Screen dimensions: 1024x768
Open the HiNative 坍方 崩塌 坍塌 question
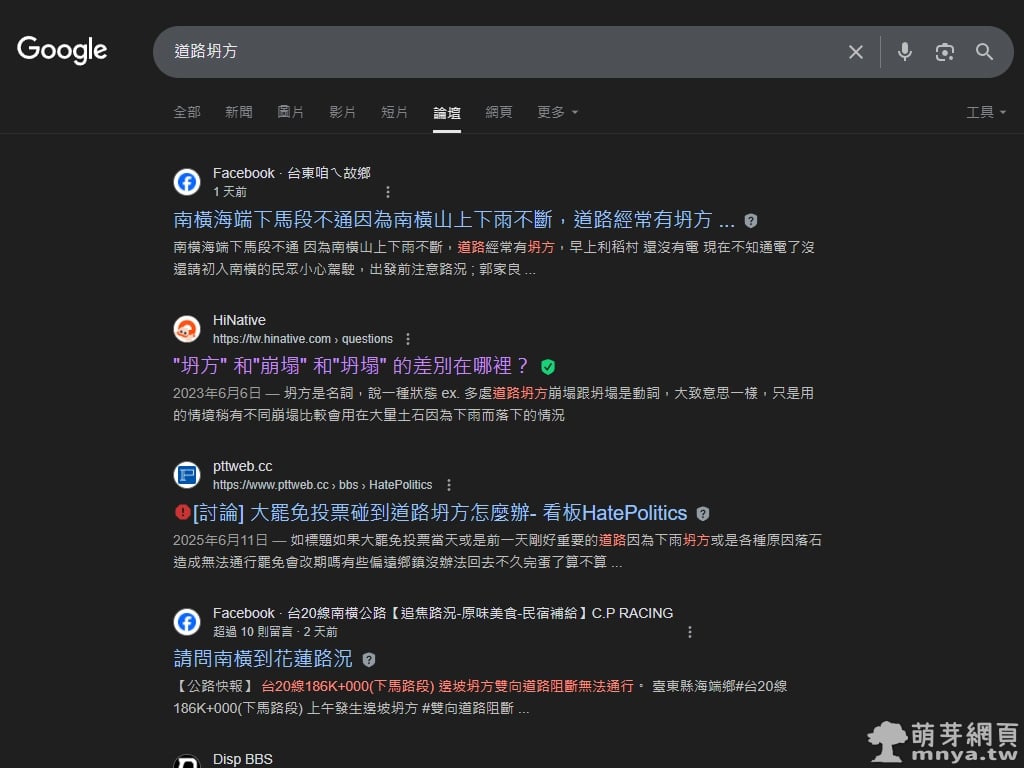point(351,366)
